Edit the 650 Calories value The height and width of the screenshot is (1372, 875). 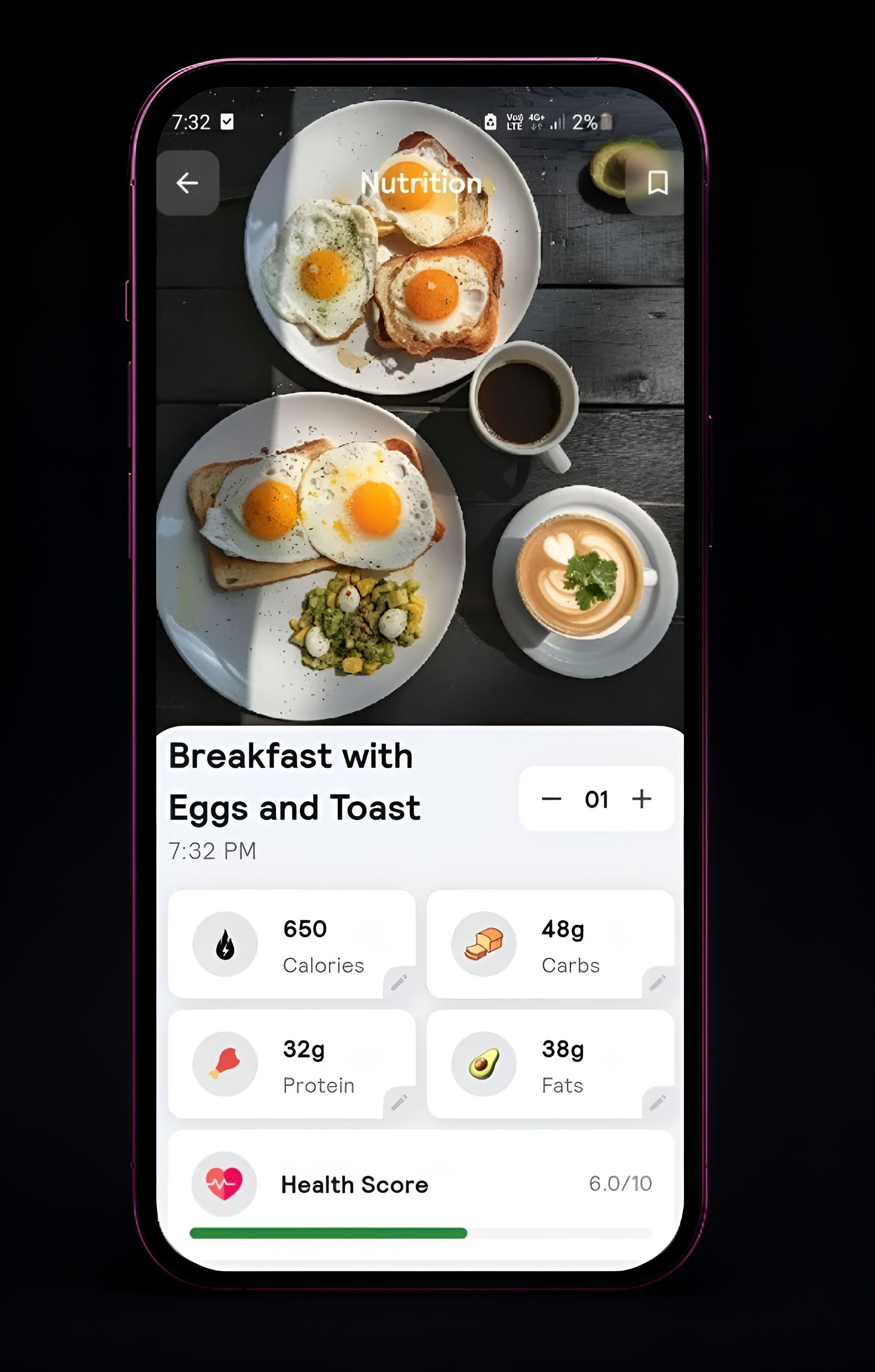tap(399, 982)
